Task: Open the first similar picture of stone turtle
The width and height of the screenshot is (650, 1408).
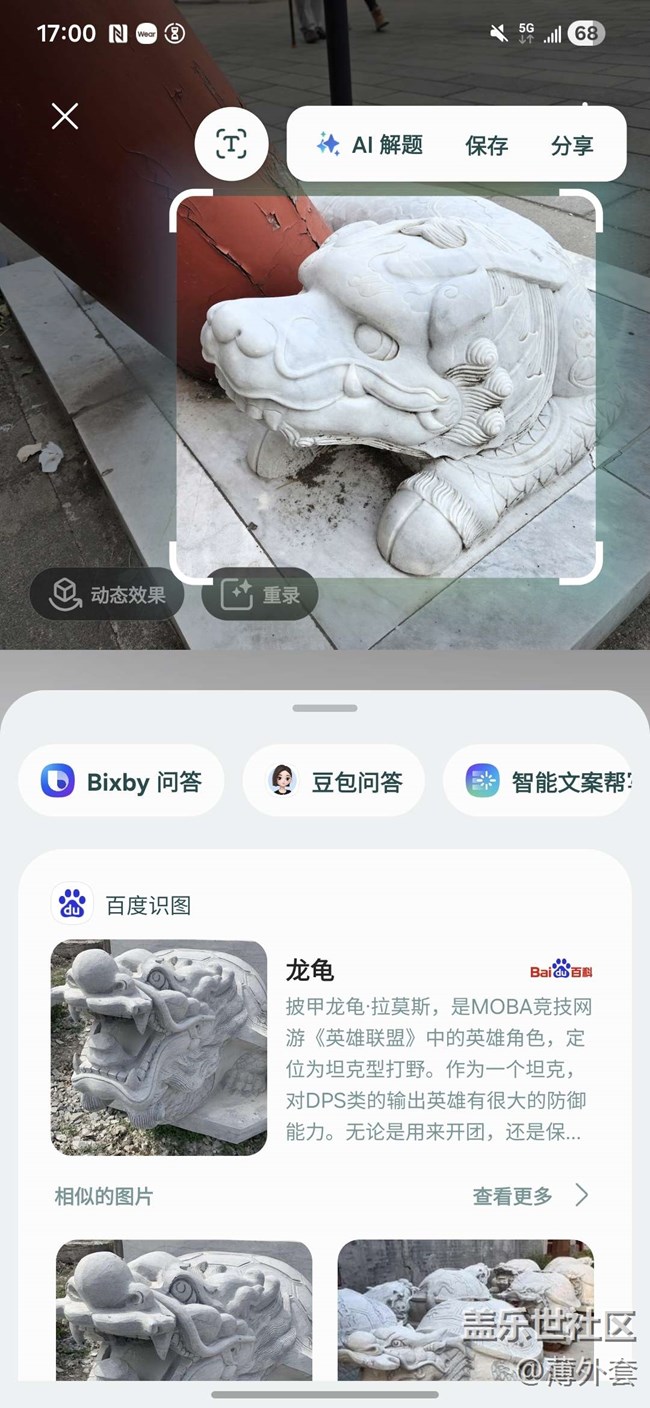Action: [184, 1310]
